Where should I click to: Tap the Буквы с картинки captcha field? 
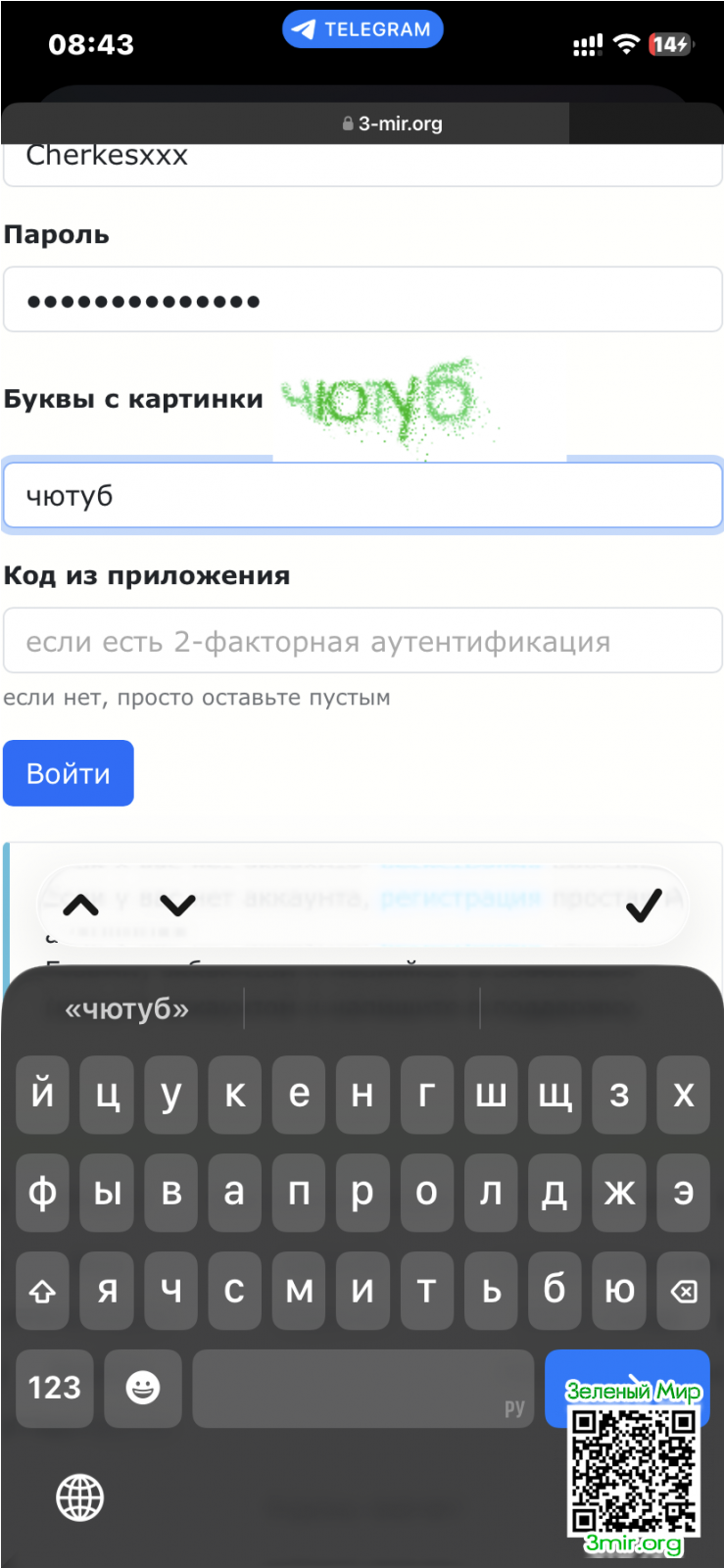362,496
